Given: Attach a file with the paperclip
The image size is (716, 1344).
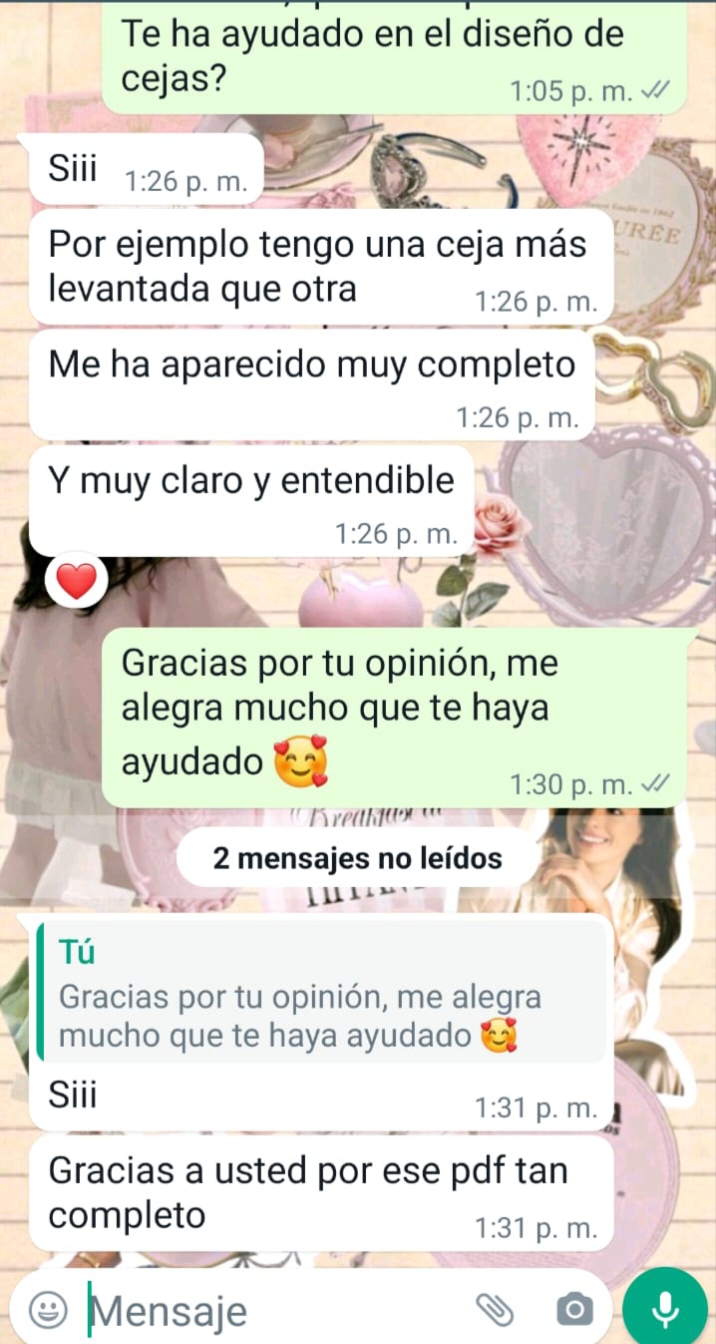Looking at the screenshot, I should tap(494, 1308).
